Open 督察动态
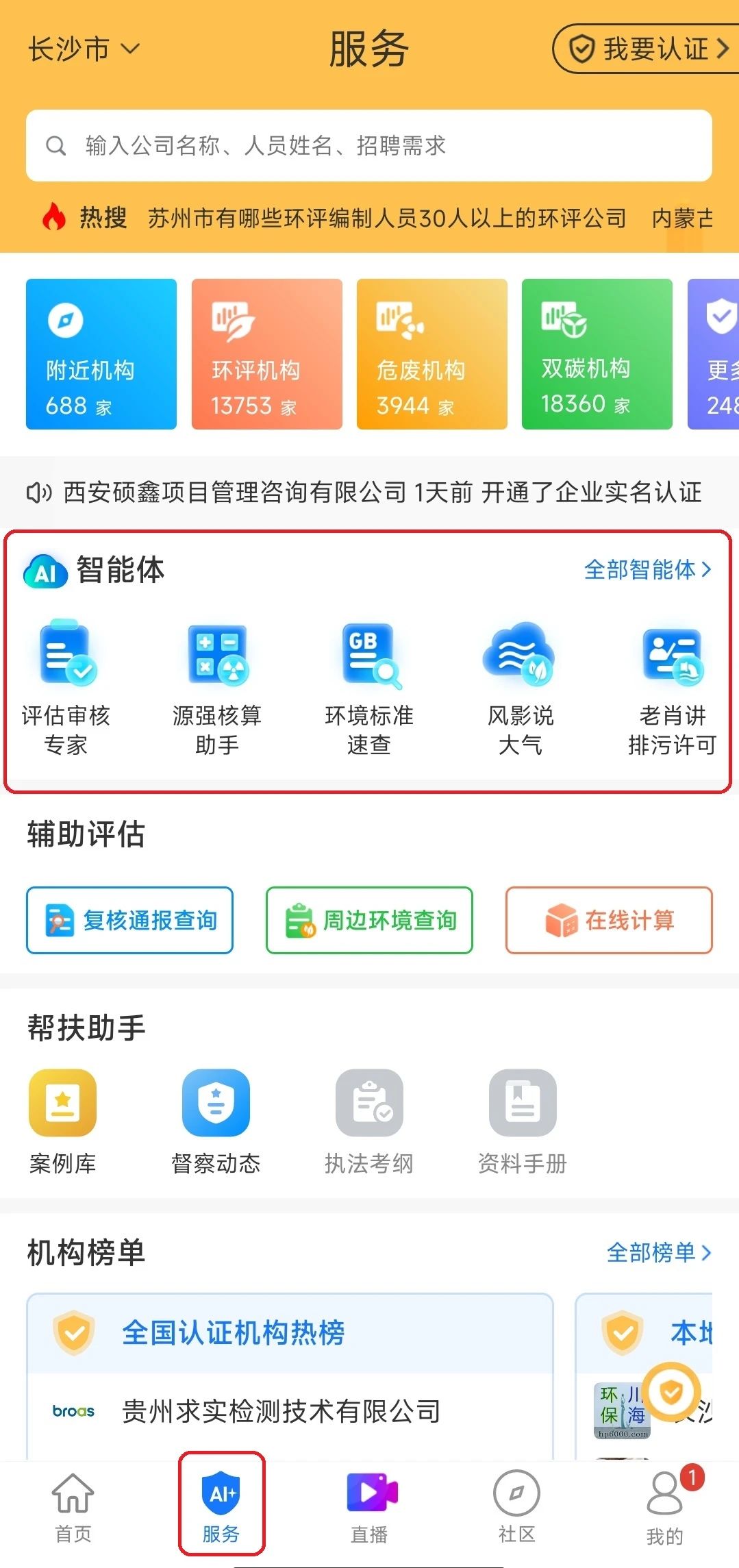Screen dimensions: 739x1568 (x=216, y=1122)
